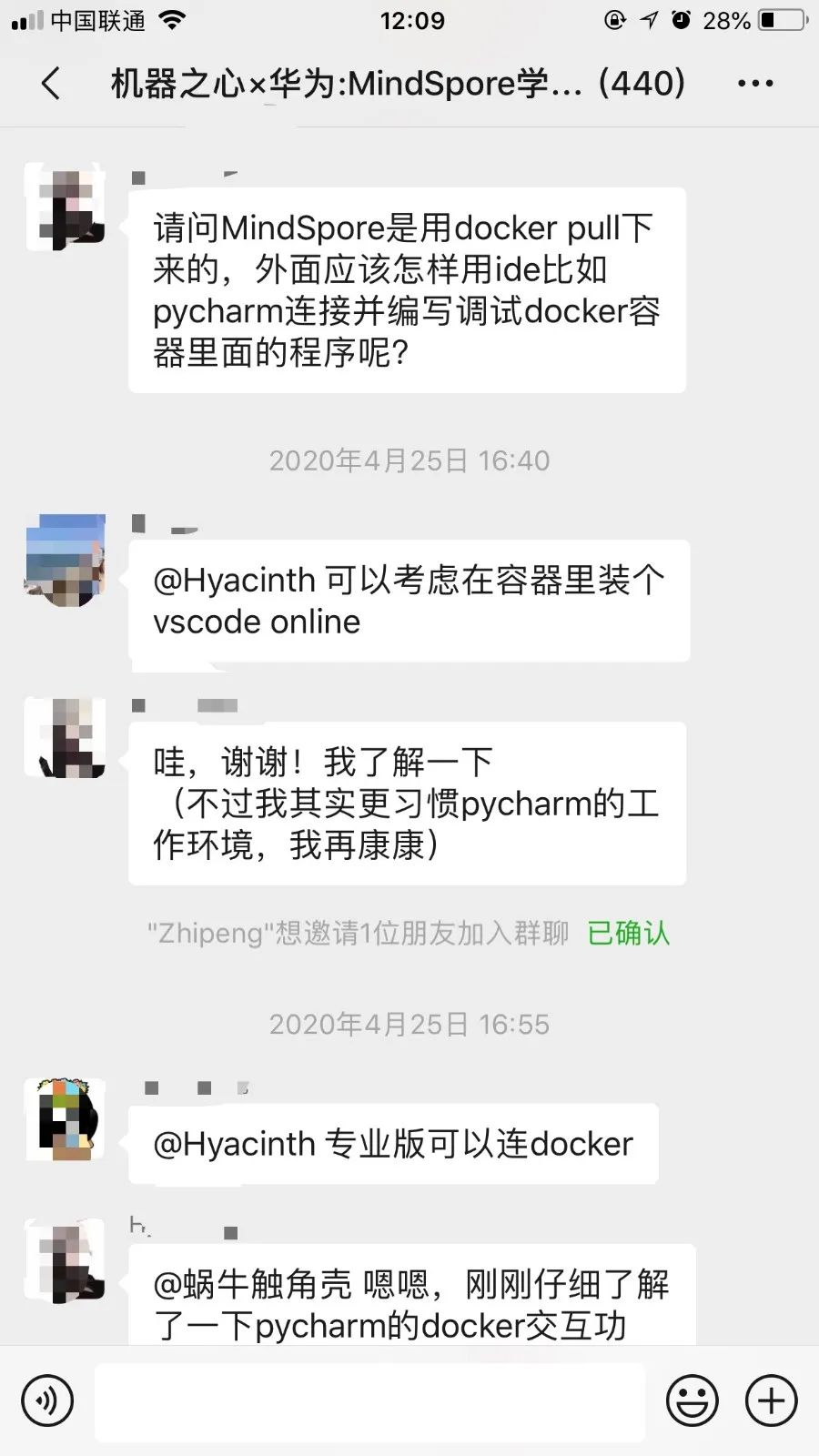The width and height of the screenshot is (819, 1456).
Task: Switch to voice message input
Action: coord(47,1400)
